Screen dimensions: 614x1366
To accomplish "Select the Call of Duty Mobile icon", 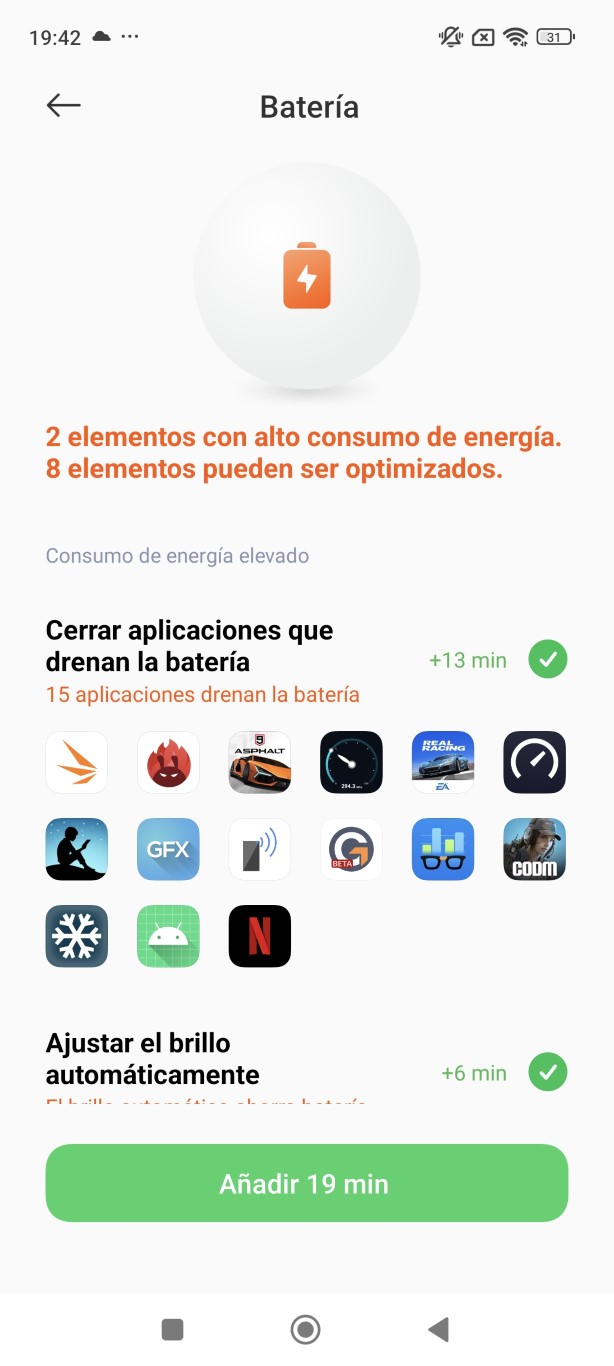I will click(x=534, y=849).
